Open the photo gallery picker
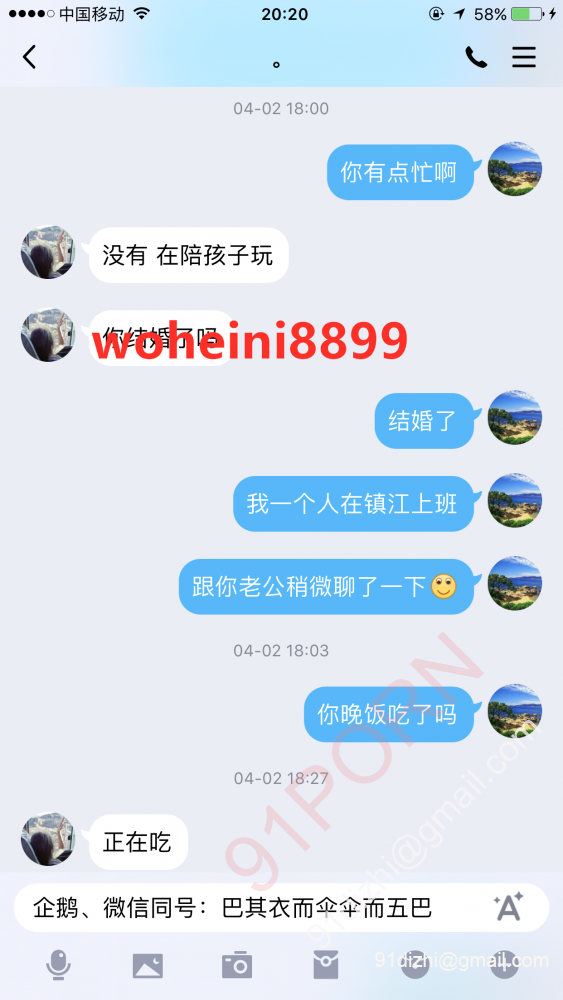 [x=147, y=965]
